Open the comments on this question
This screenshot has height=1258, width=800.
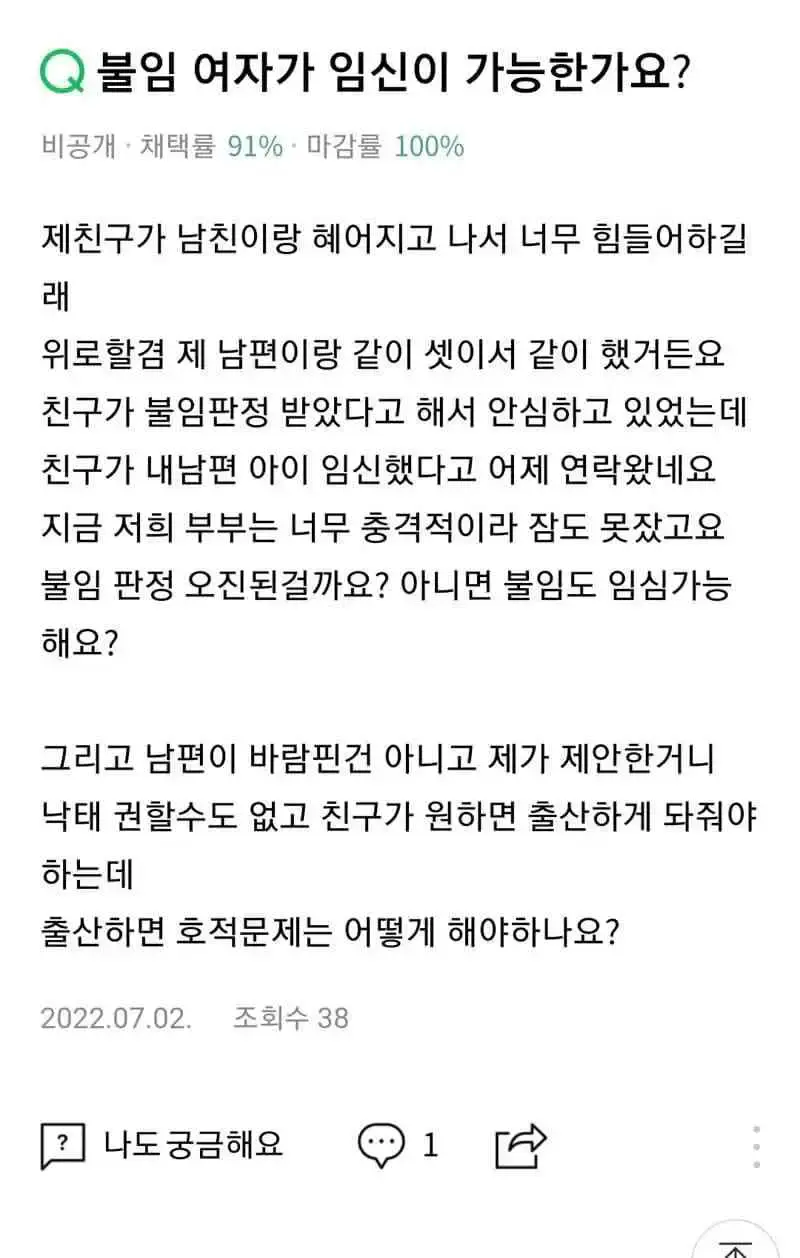398,1144
